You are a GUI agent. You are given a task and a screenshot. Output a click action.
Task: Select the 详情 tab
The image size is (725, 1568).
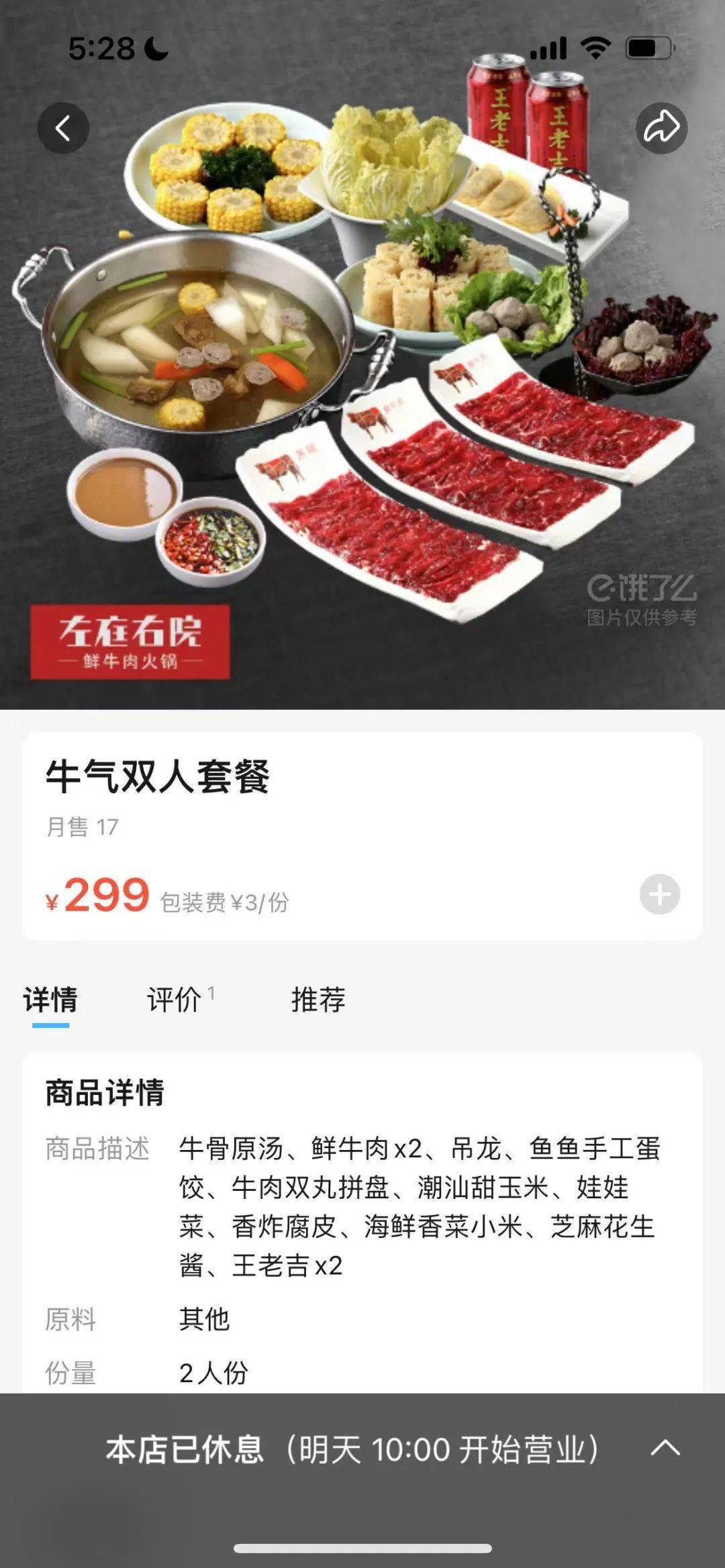pyautogui.click(x=50, y=1000)
